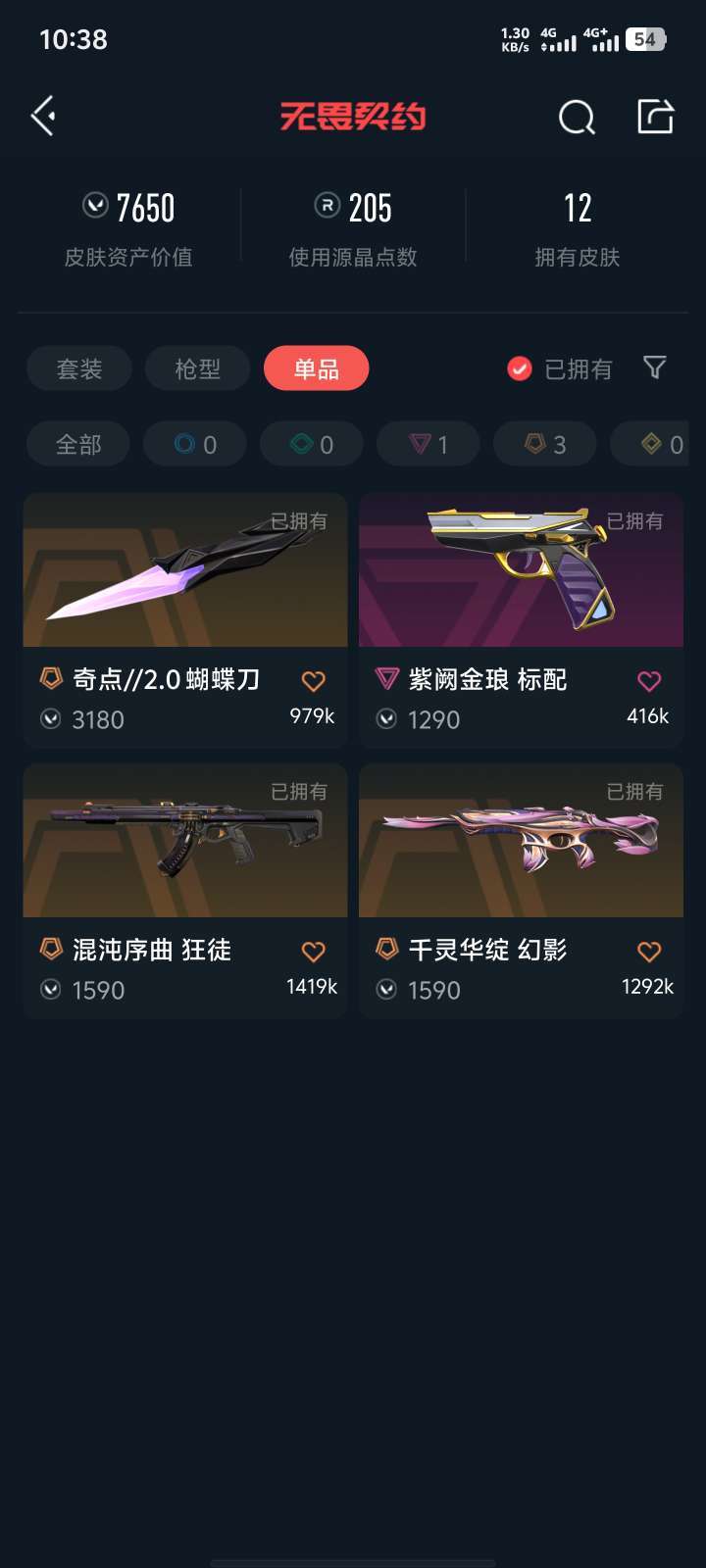Open the filter funnel icon

[655, 367]
